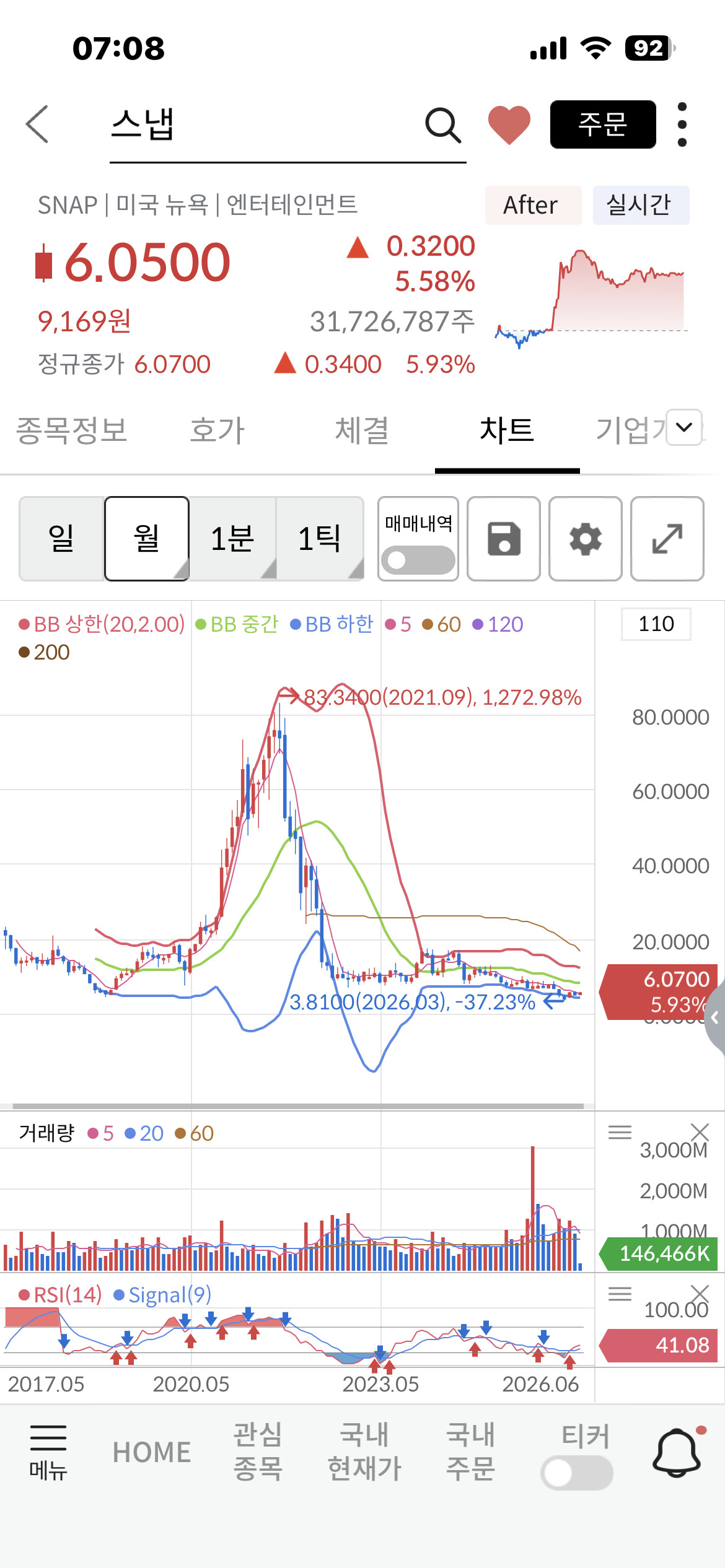Open chart settings gear
Image resolution: width=725 pixels, height=1568 pixels.
click(586, 539)
